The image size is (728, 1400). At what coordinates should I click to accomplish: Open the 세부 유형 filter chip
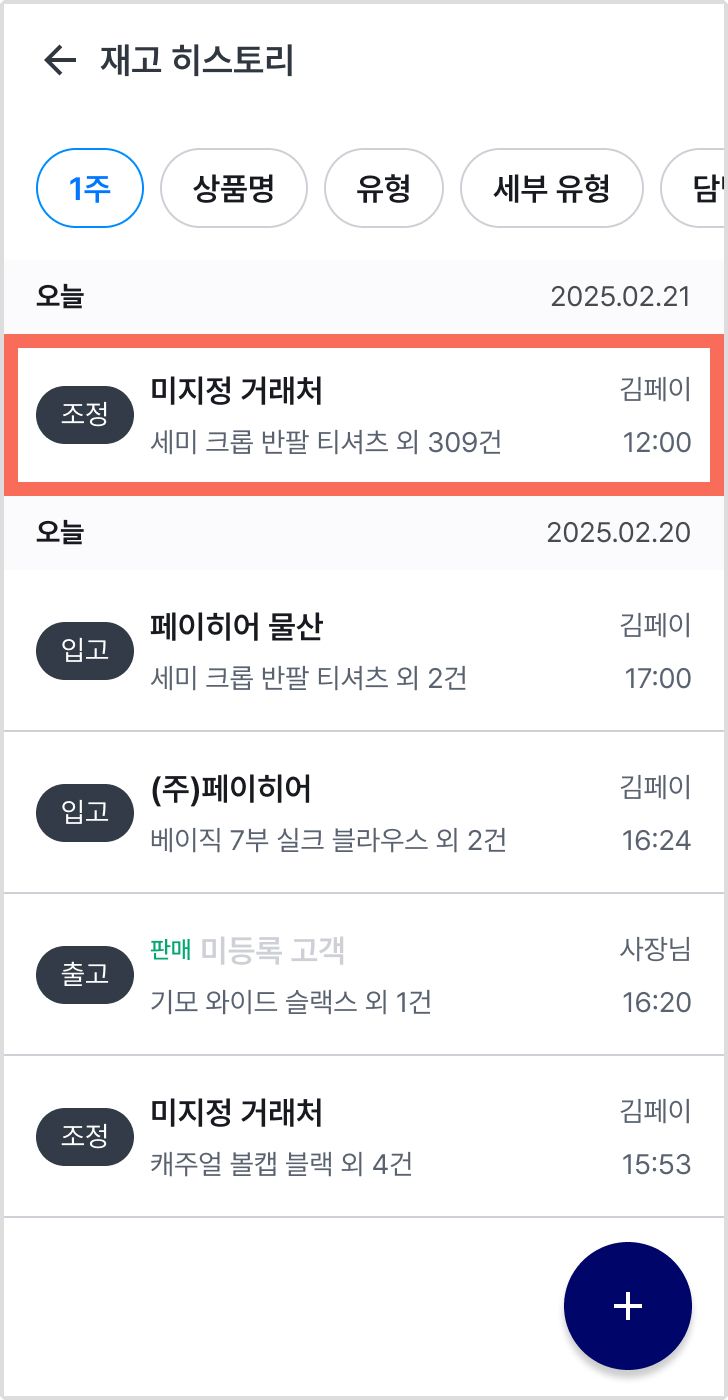tap(551, 188)
